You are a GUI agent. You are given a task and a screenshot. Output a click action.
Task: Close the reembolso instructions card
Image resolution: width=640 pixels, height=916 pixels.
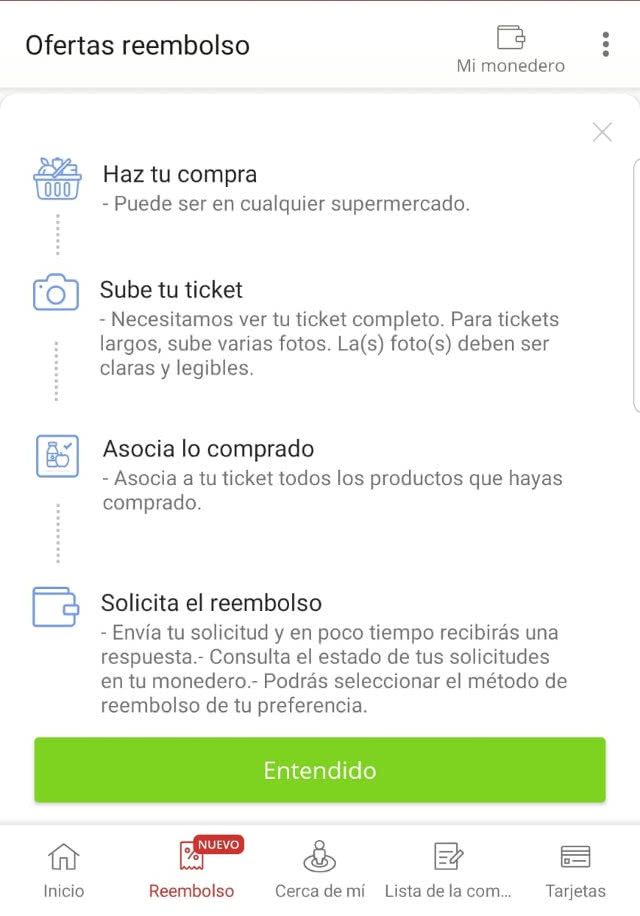coord(602,132)
